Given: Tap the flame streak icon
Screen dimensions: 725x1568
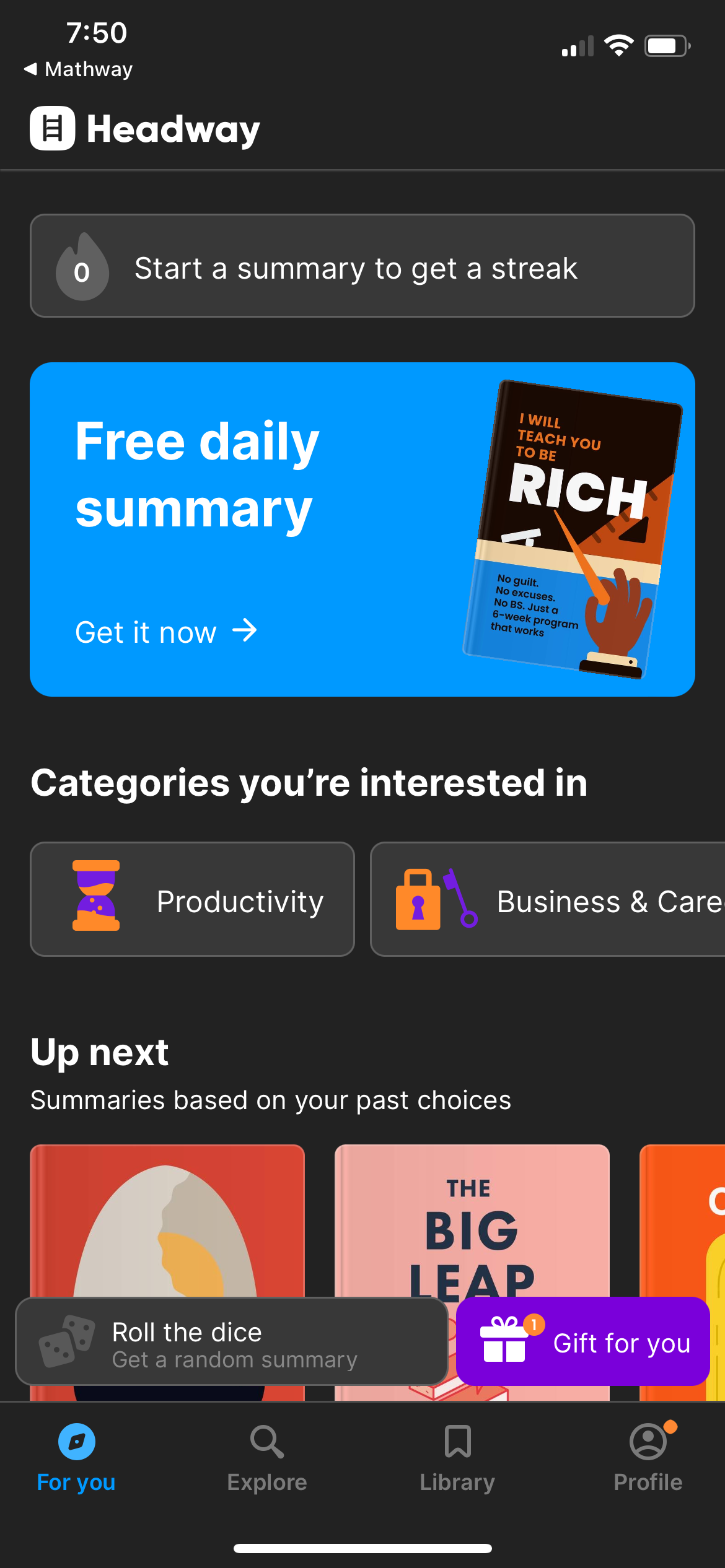Looking at the screenshot, I should point(82,266).
